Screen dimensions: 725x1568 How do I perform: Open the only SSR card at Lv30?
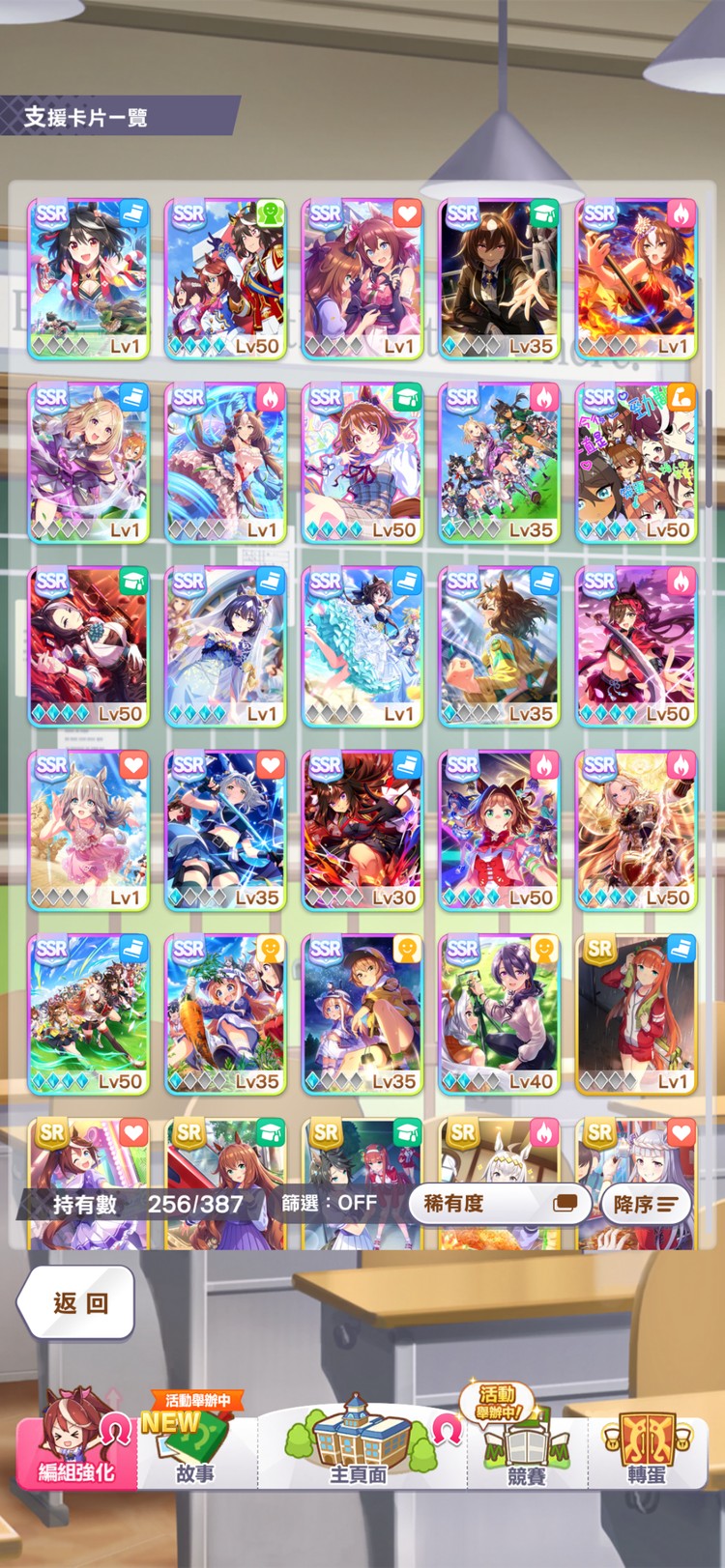pyautogui.click(x=362, y=831)
